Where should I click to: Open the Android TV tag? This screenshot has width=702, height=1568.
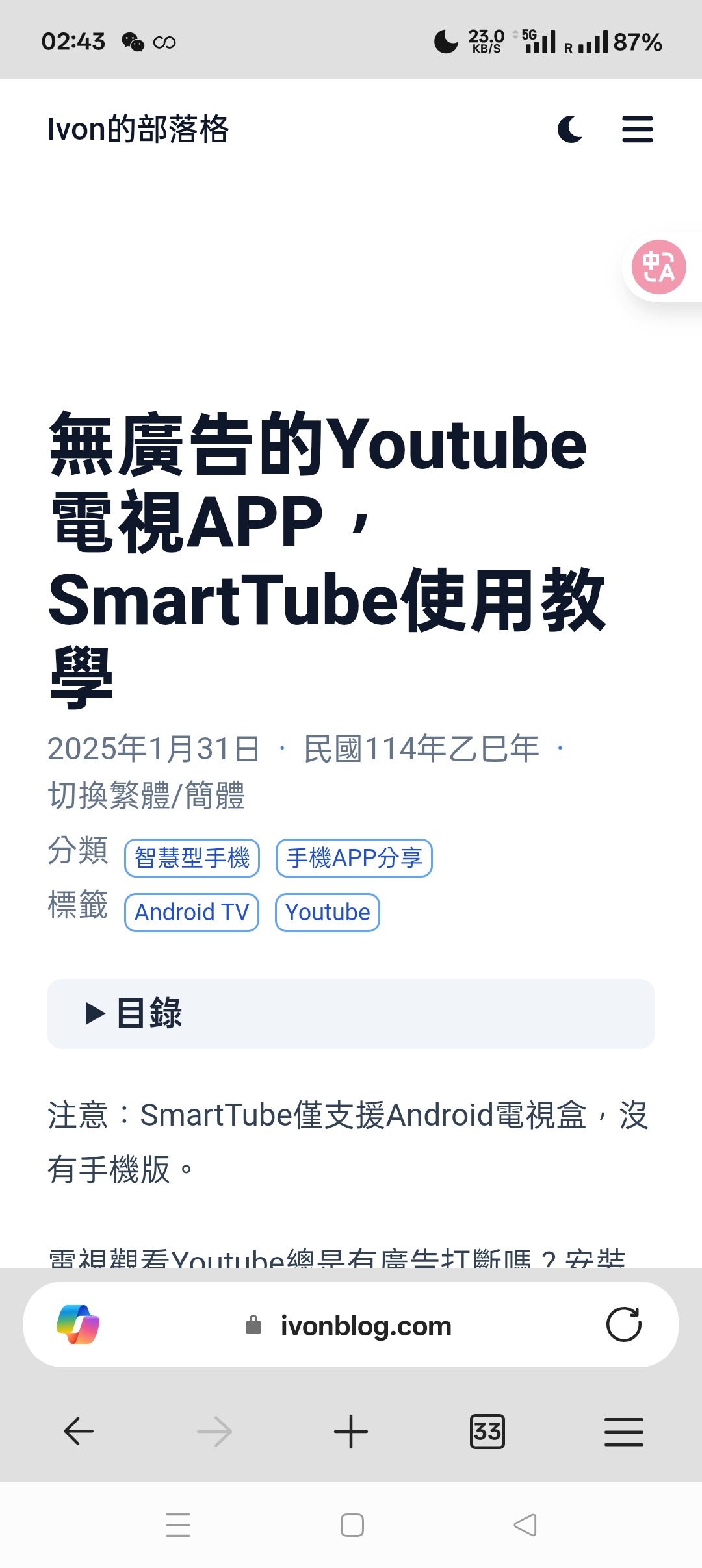[x=192, y=913]
